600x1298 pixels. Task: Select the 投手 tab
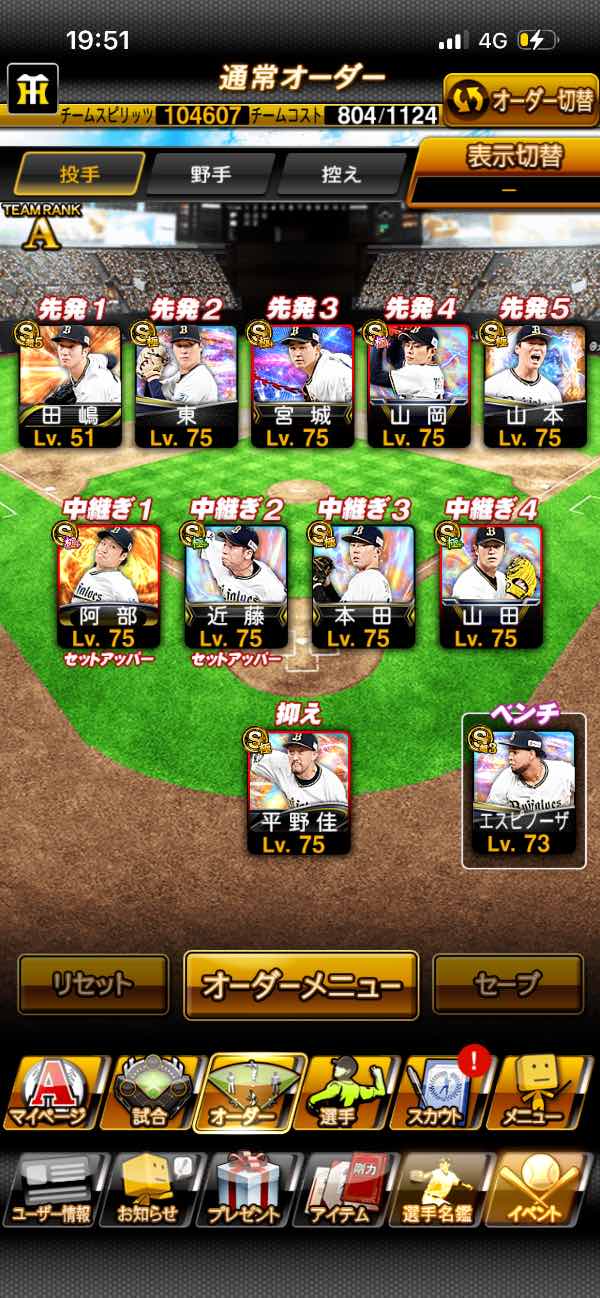80,173
